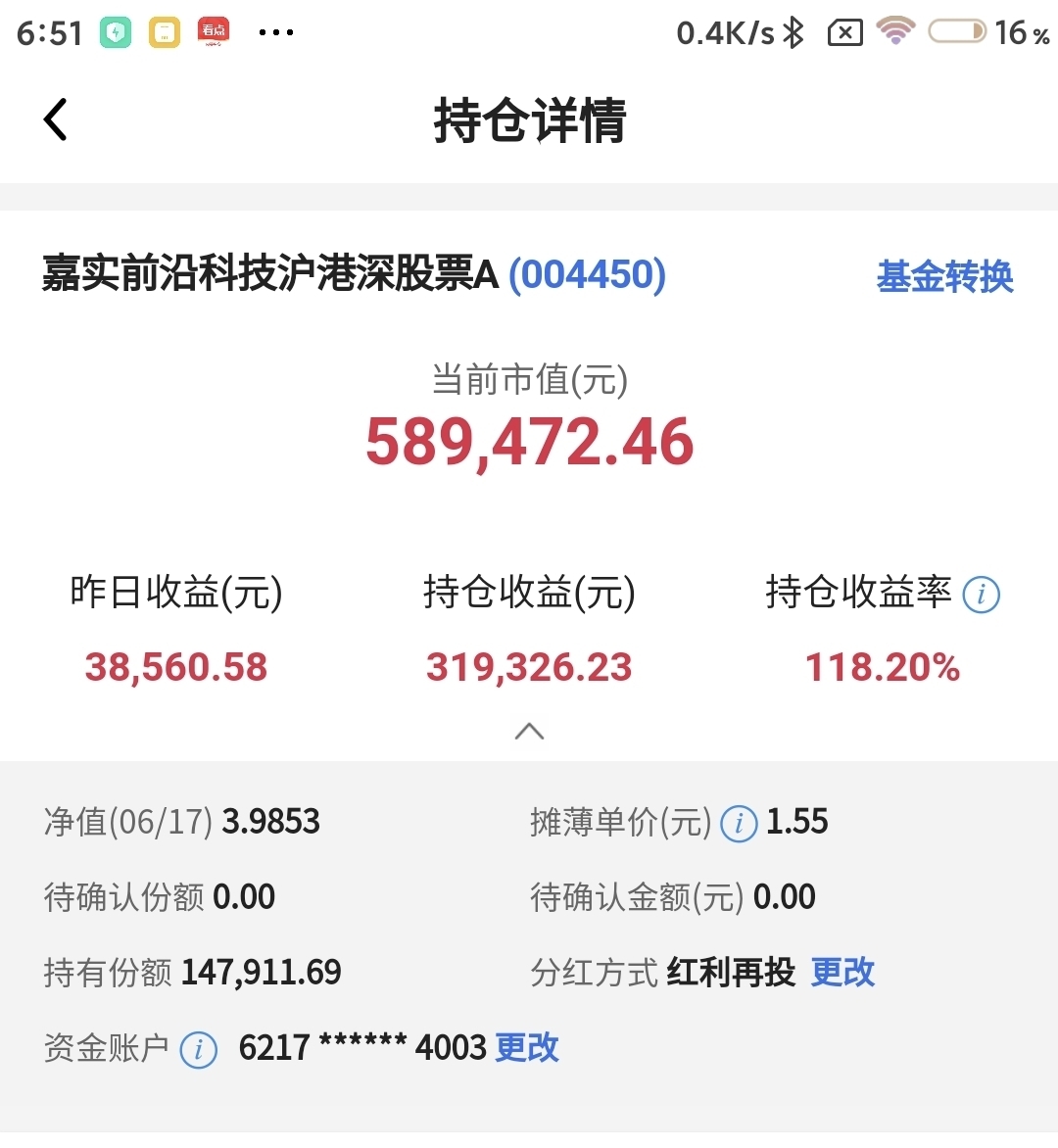Show info about 持仓收益率
Image resolution: width=1058 pixels, height=1148 pixels.
[x=982, y=594]
